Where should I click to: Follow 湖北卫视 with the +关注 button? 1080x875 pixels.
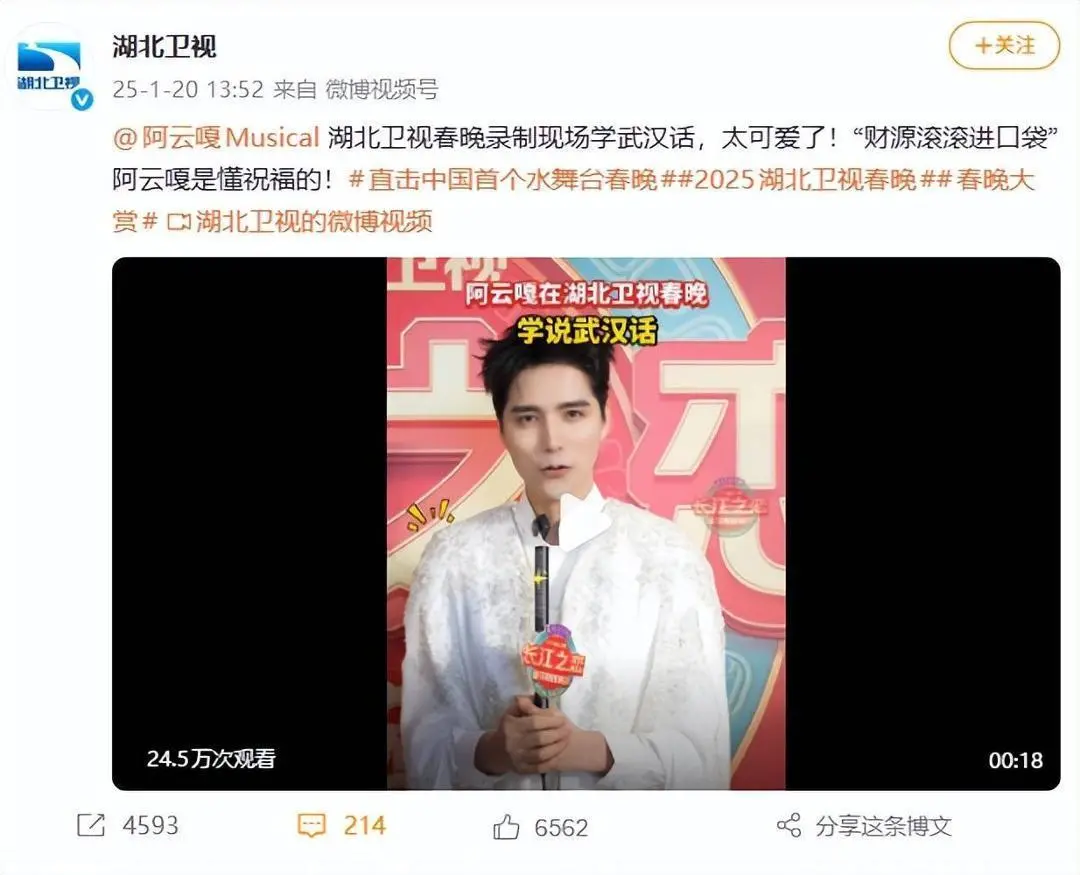click(1004, 45)
